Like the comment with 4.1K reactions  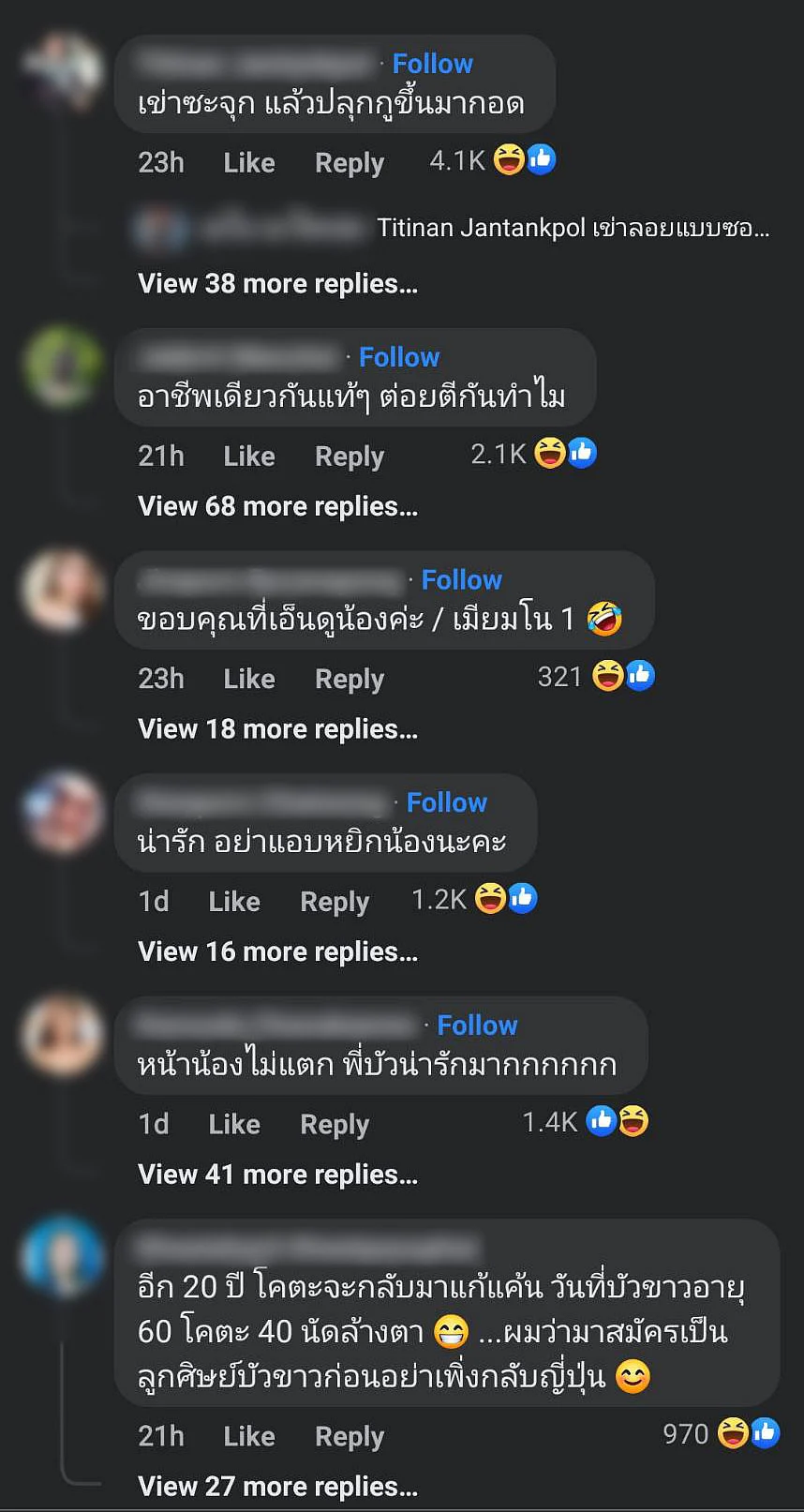click(248, 163)
